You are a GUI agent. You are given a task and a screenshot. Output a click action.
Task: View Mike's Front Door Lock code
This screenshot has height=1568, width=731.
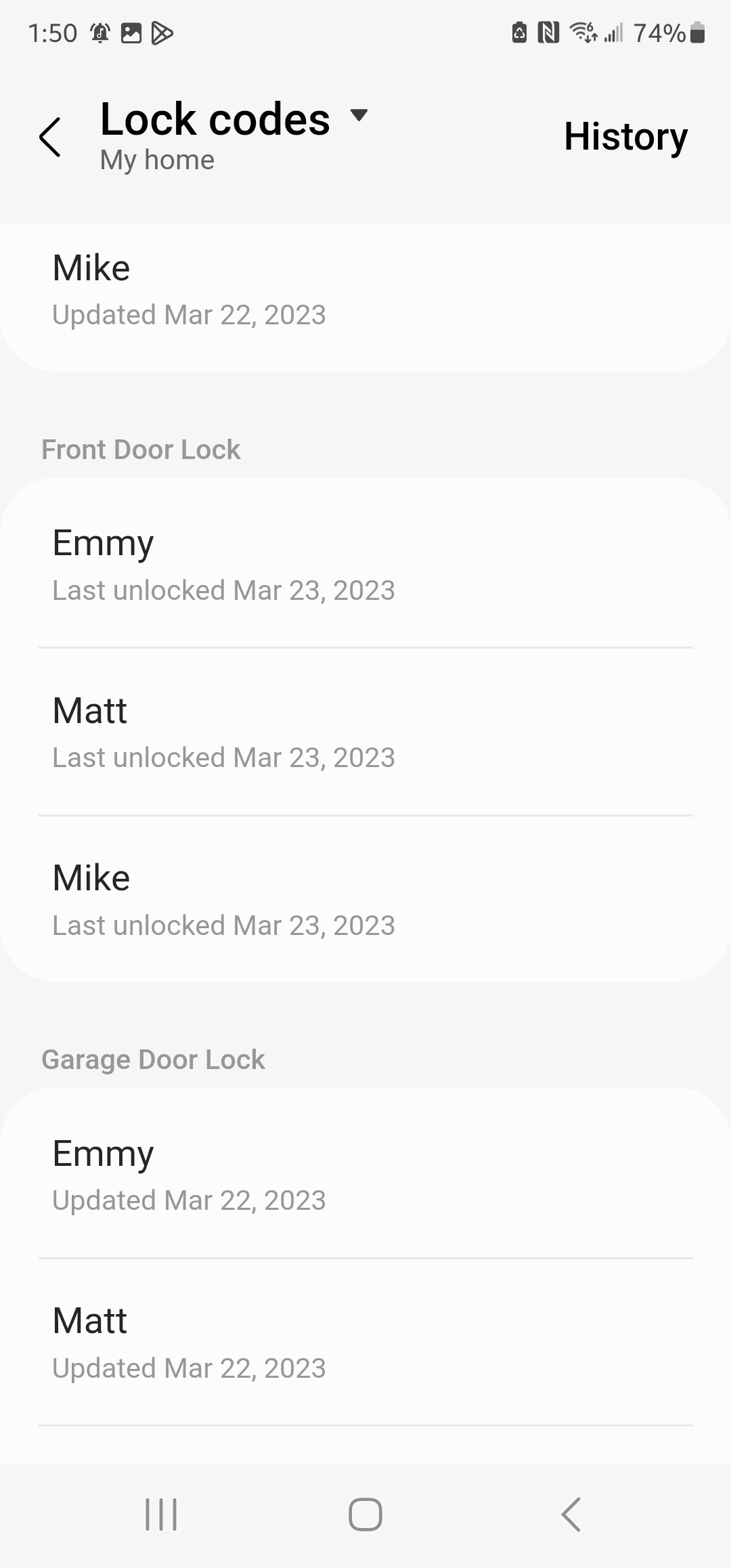365,899
